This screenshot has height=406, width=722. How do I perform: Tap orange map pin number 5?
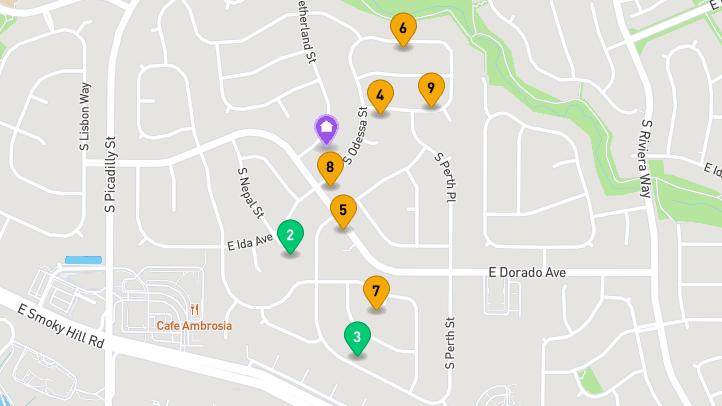point(343,210)
